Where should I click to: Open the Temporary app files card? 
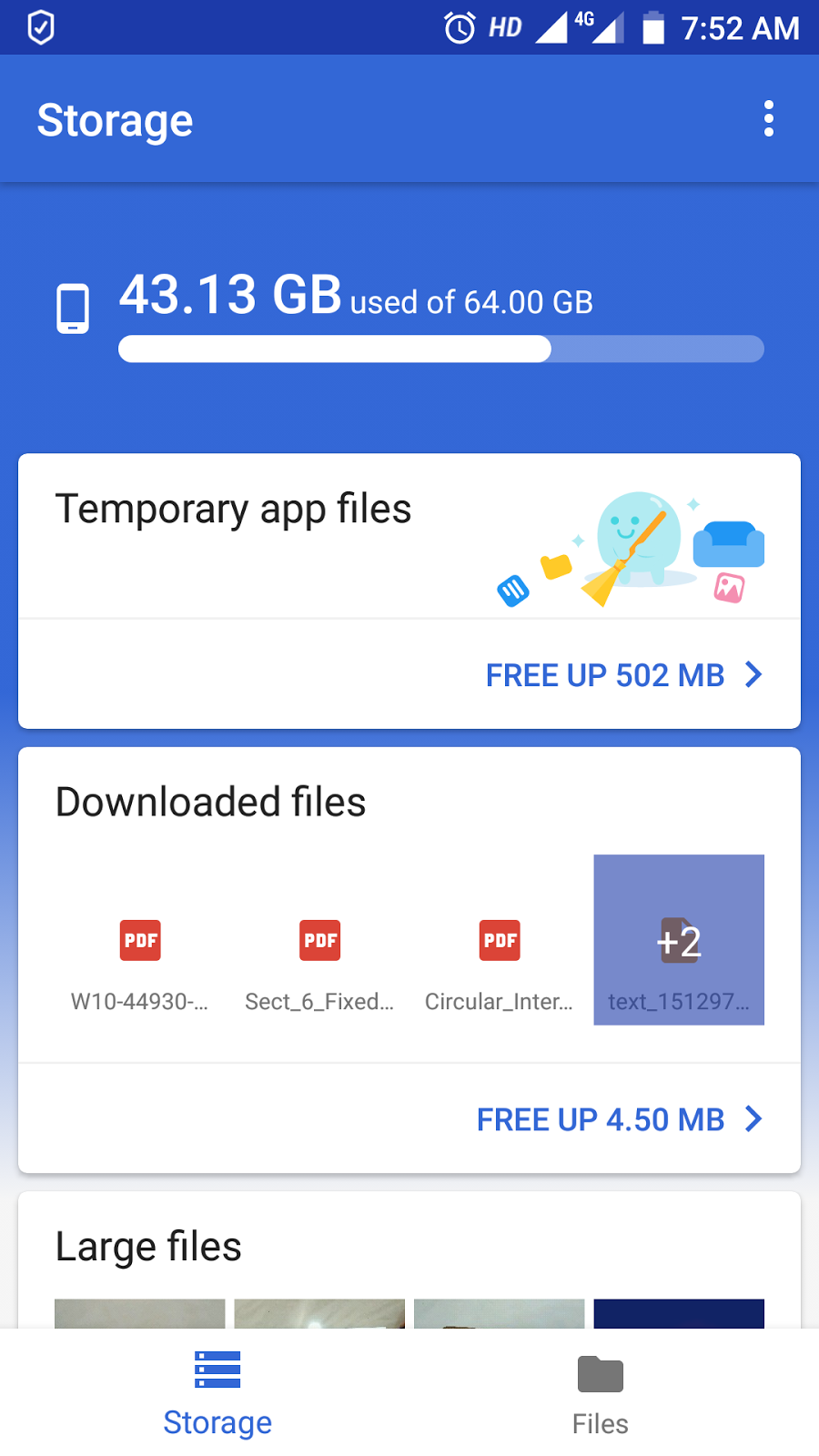click(409, 537)
